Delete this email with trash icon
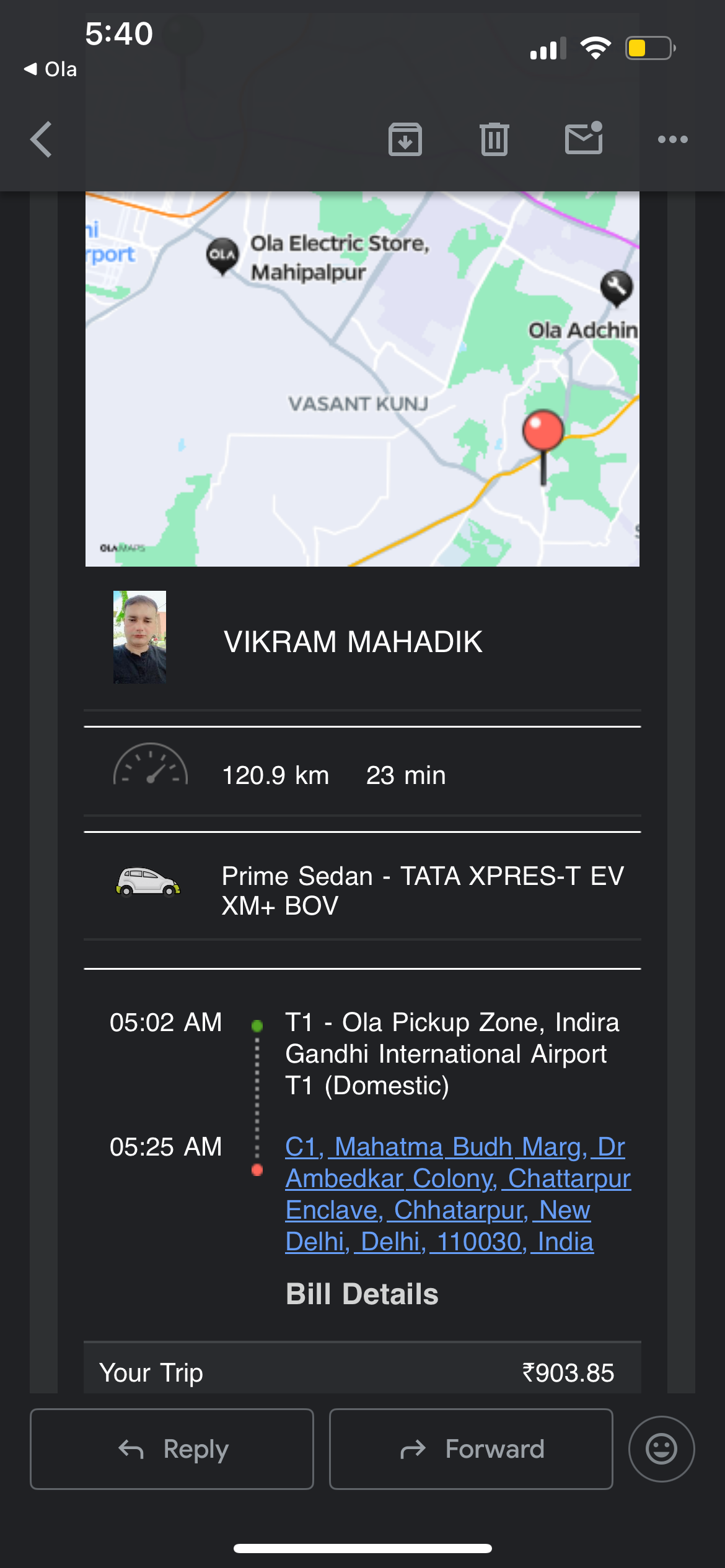The width and height of the screenshot is (725, 1568). click(494, 139)
